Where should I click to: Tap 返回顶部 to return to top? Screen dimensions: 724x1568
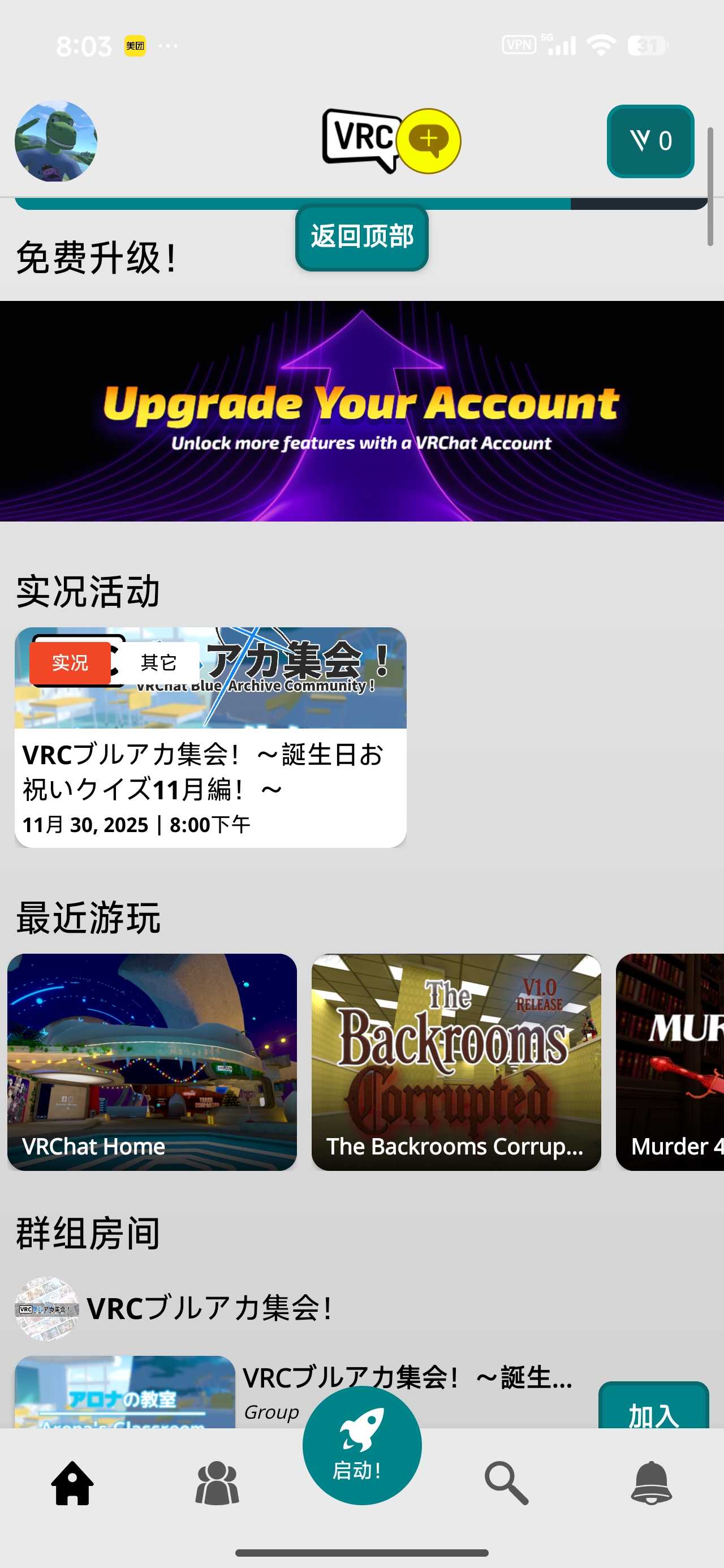[x=361, y=237]
